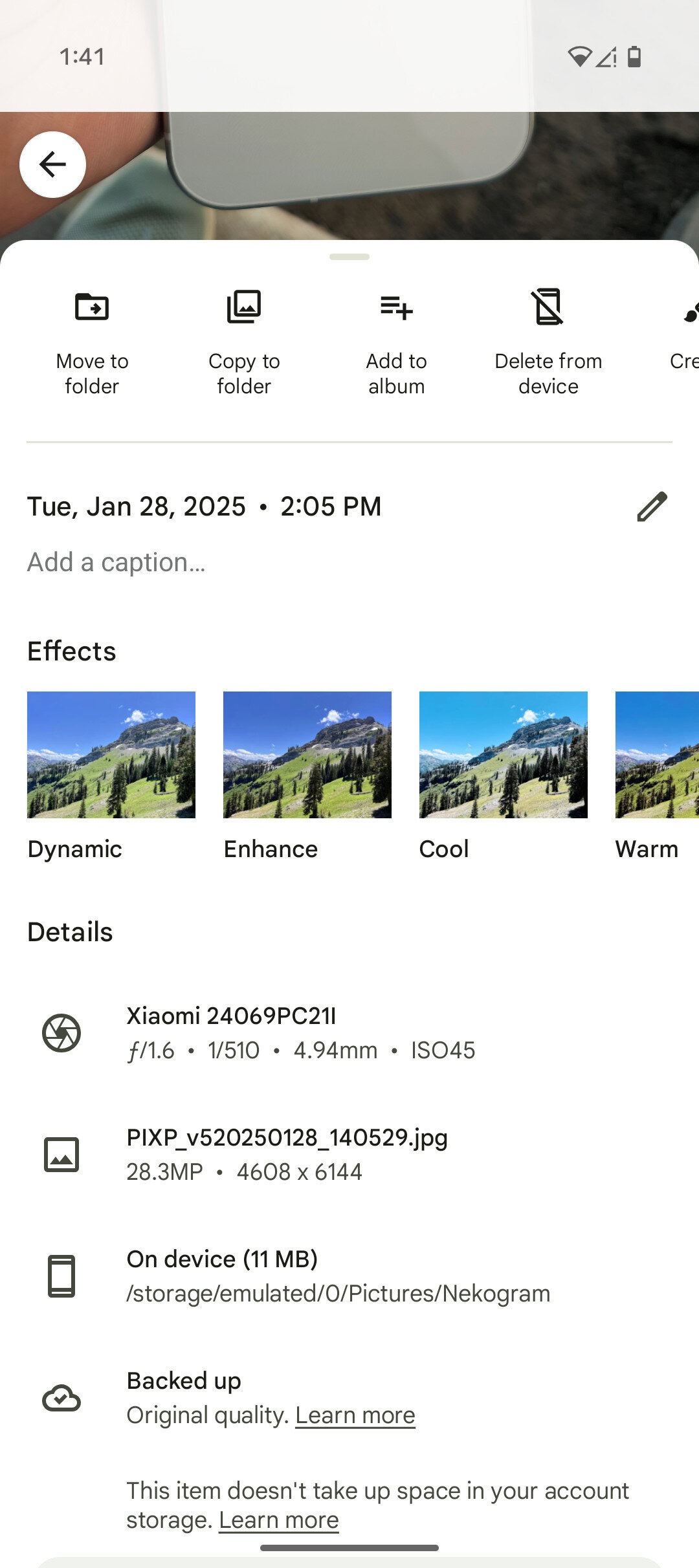Apply the Enhance effect
The height and width of the screenshot is (1568, 699).
pos(307,755)
